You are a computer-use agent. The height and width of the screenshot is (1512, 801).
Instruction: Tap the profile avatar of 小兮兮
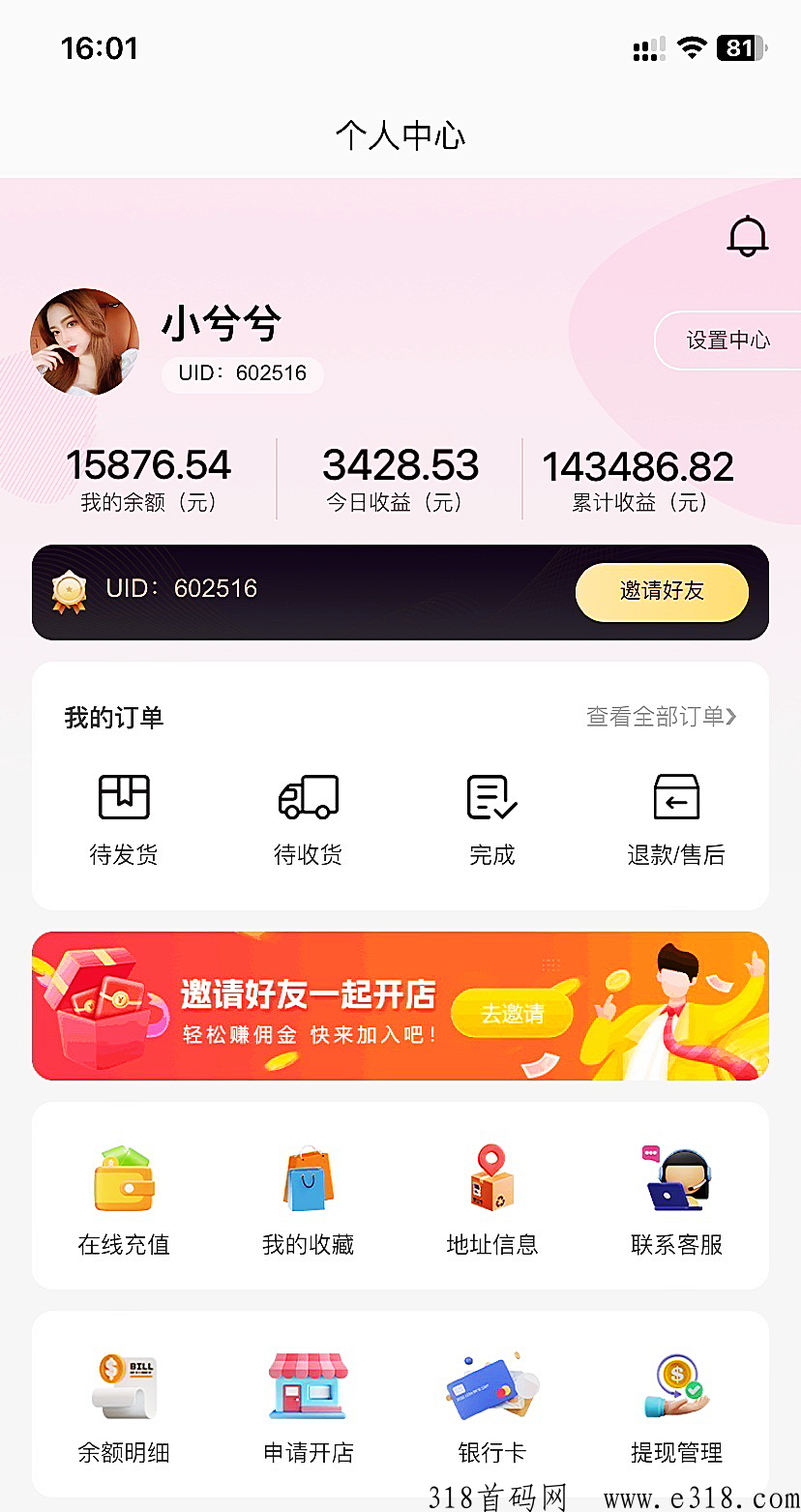[x=85, y=341]
